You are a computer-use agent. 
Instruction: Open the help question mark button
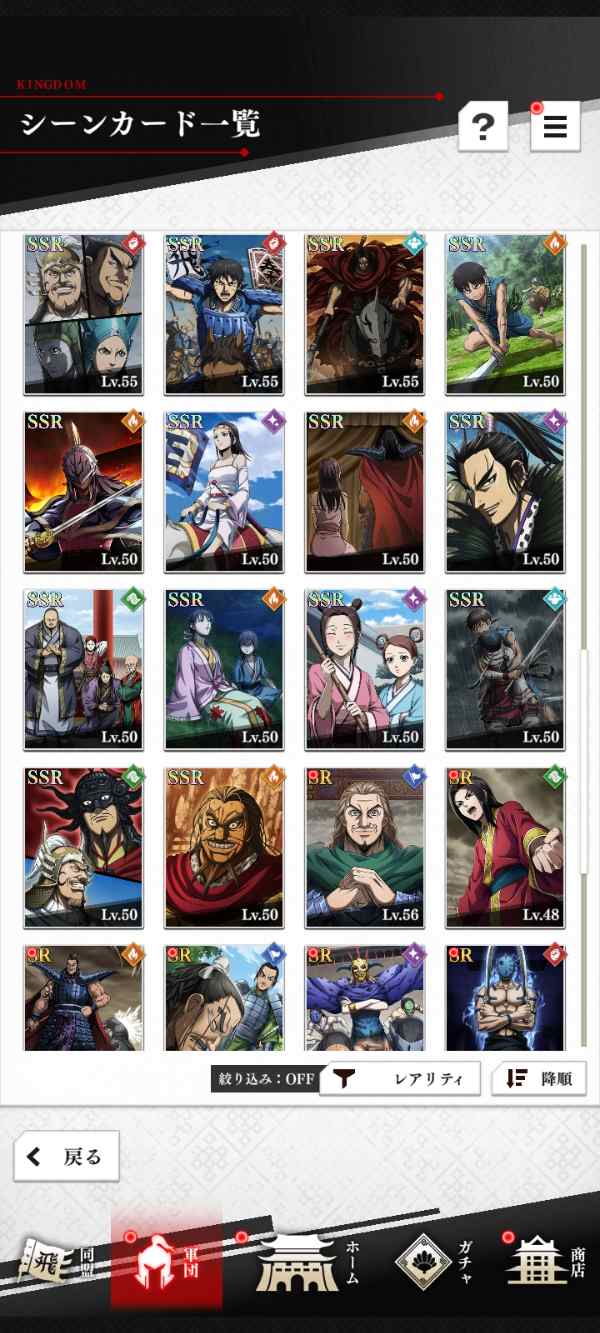click(x=483, y=127)
